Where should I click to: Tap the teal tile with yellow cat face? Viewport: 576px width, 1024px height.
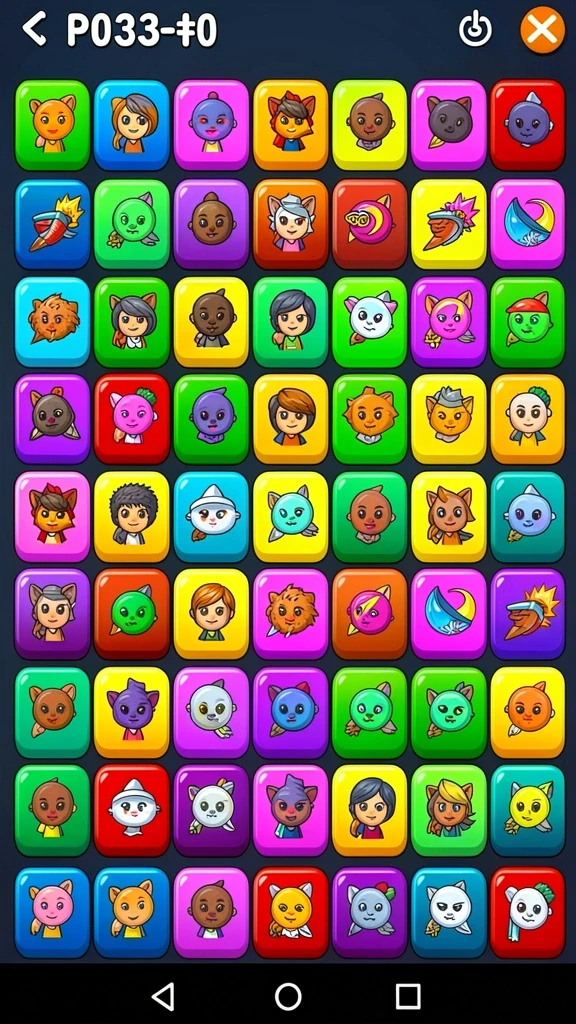(x=528, y=810)
